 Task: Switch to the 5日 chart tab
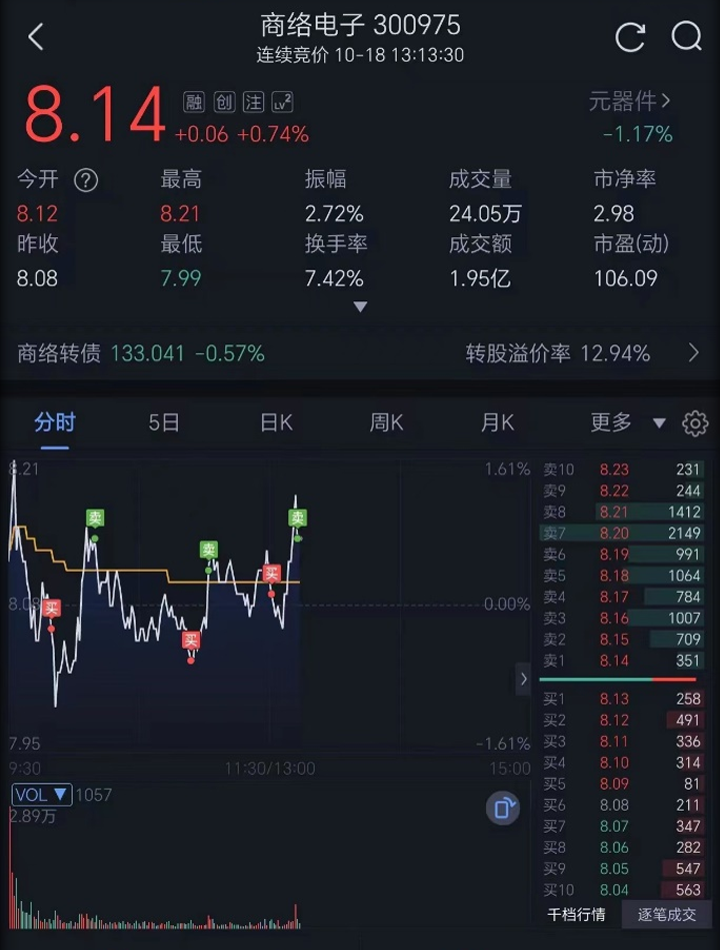pyautogui.click(x=164, y=423)
